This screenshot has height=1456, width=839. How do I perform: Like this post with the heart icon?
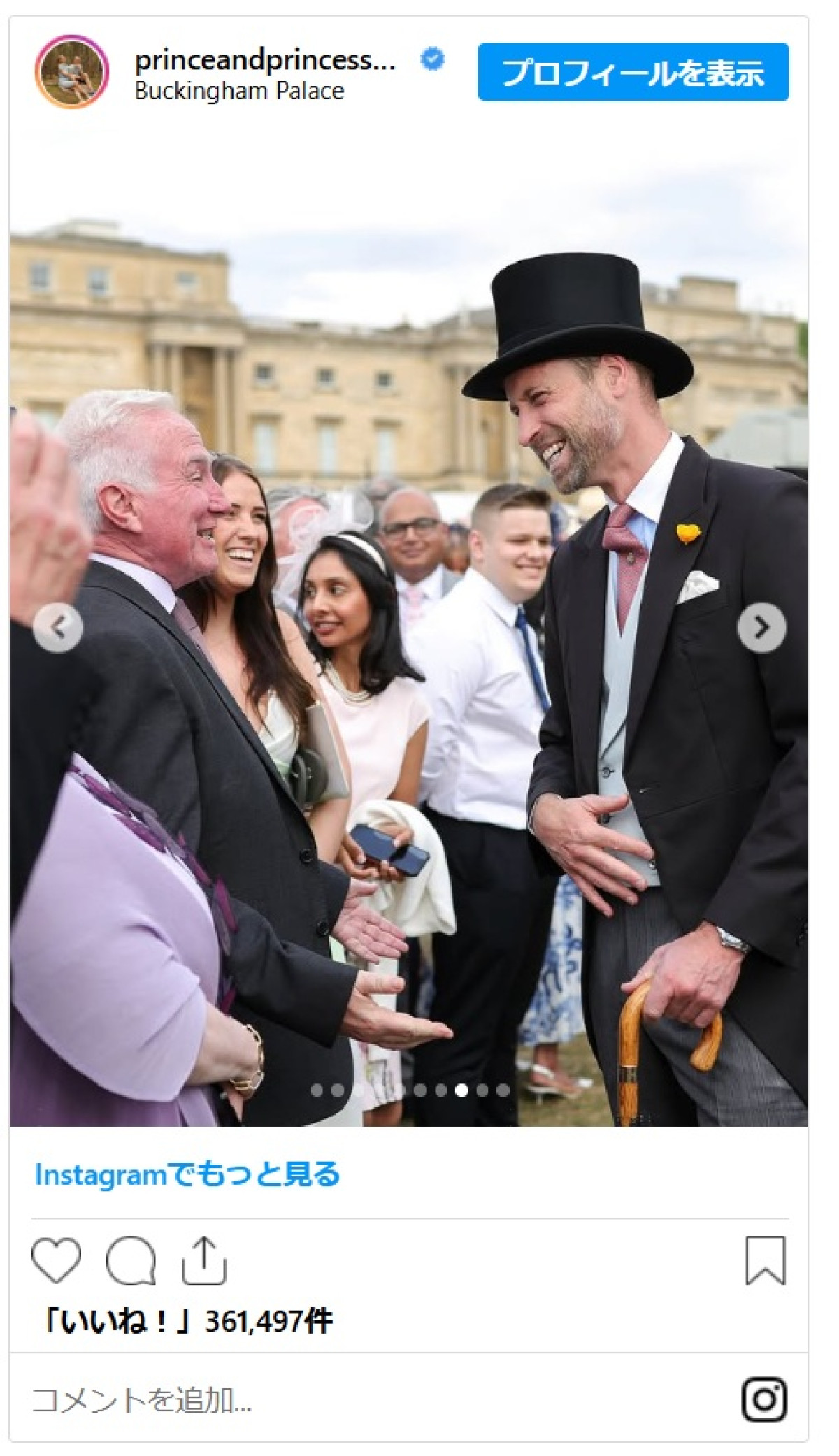pos(57,1260)
